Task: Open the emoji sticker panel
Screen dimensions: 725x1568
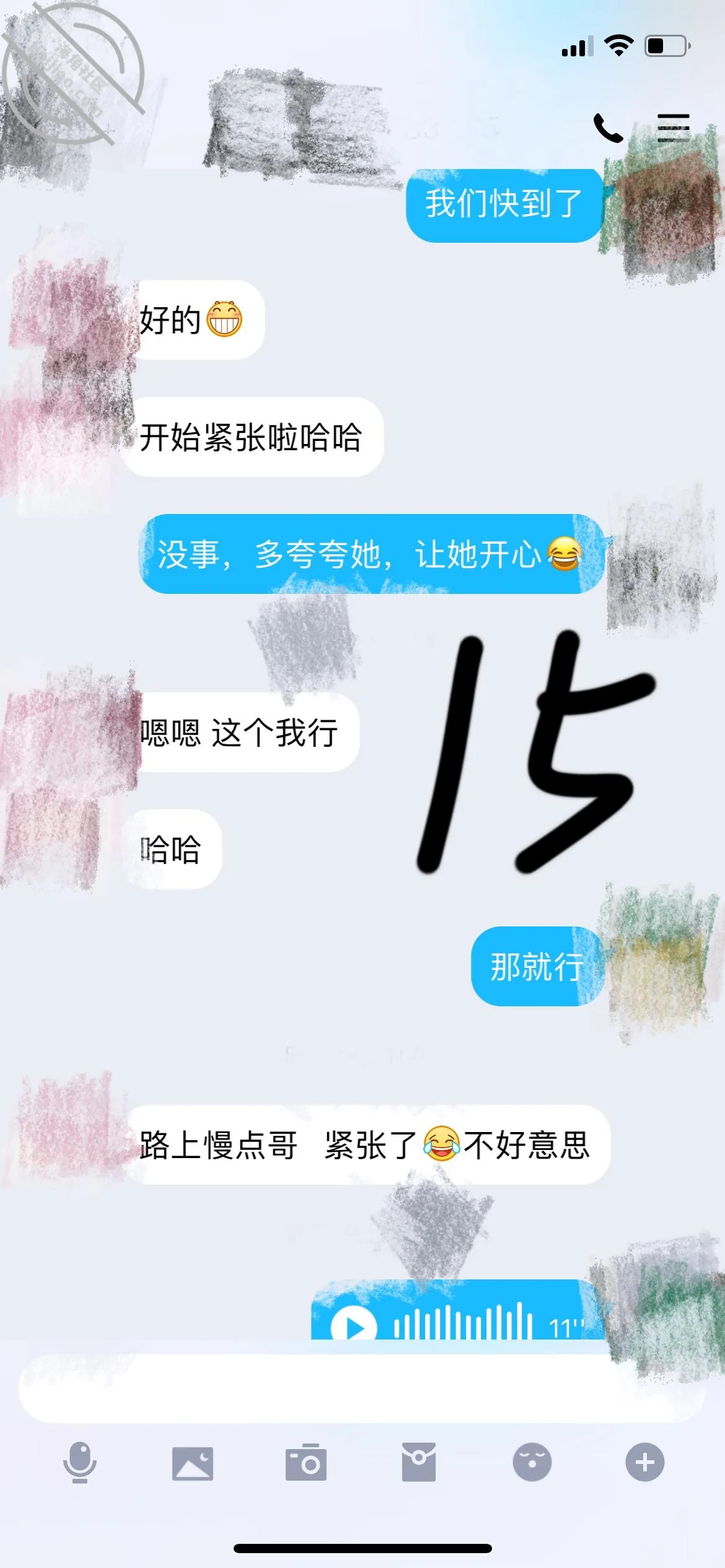Action: (x=532, y=1462)
